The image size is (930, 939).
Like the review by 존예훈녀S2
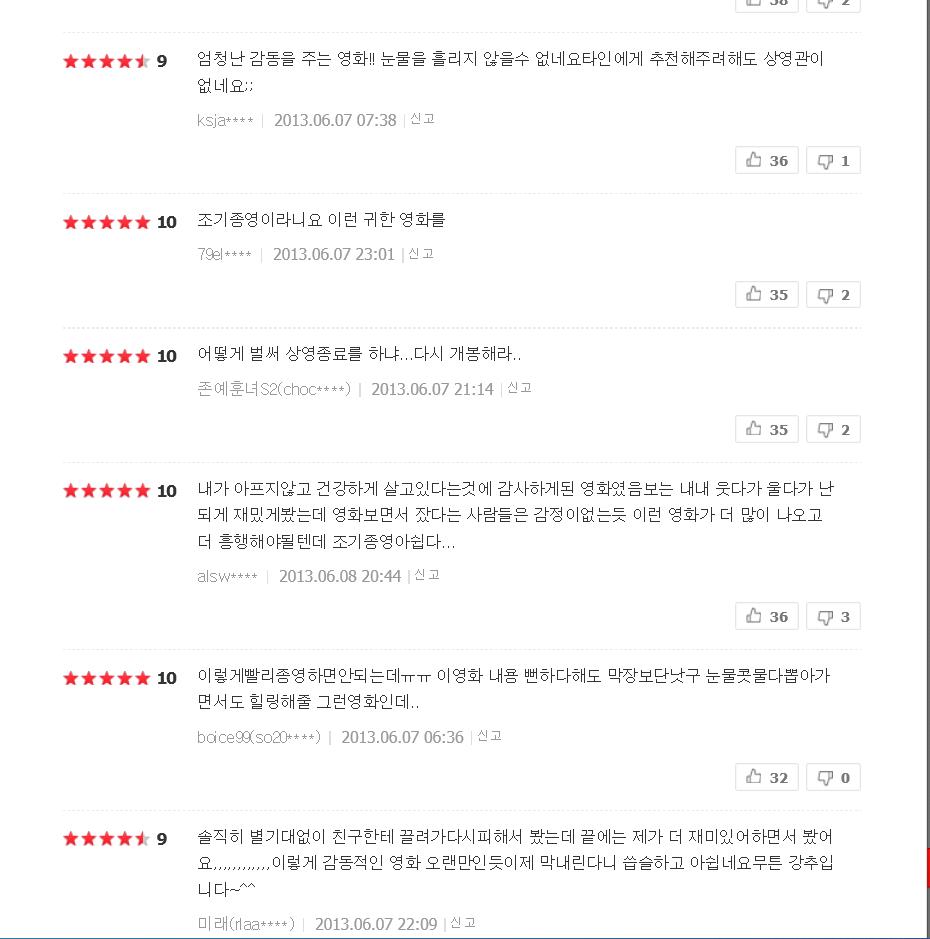(767, 430)
